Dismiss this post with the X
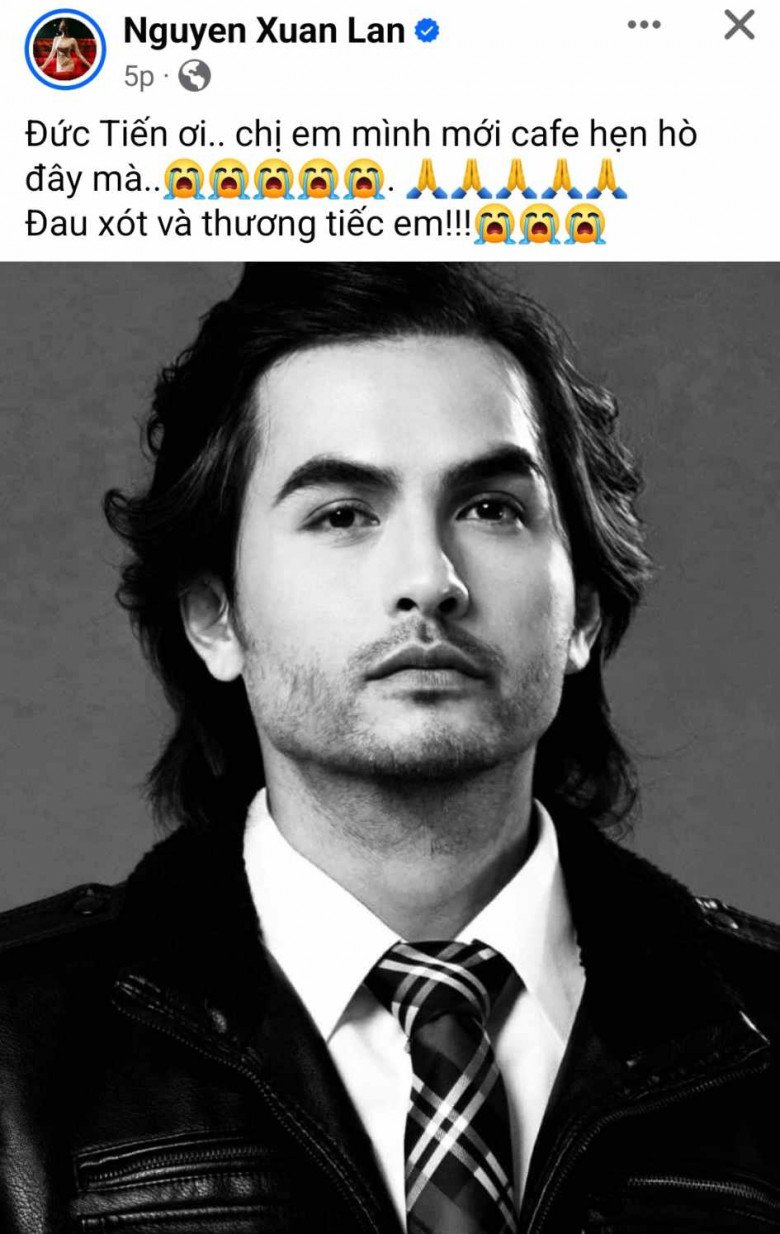This screenshot has width=780, height=1234. pyautogui.click(x=739, y=24)
